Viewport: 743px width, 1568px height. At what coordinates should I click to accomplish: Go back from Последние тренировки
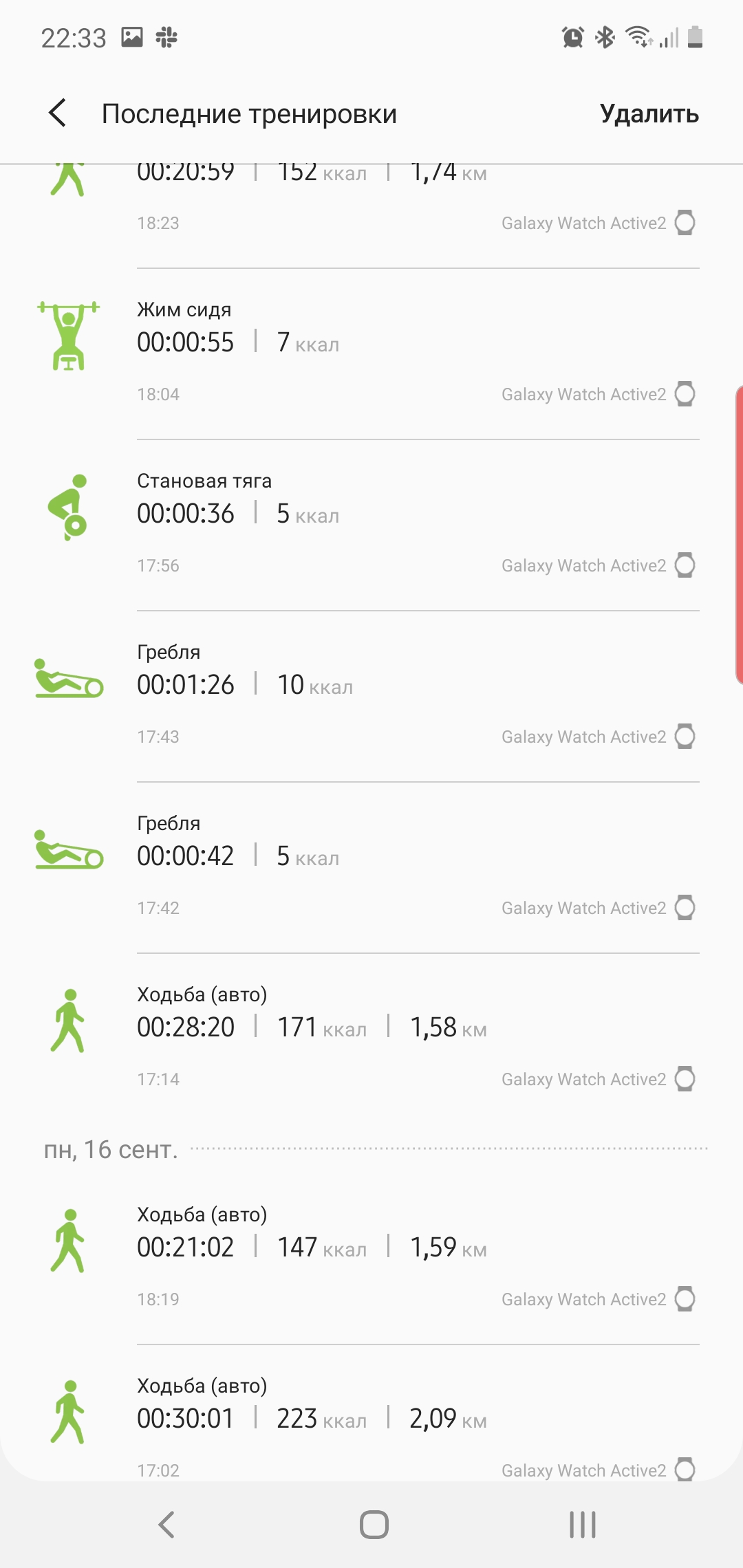(58, 113)
